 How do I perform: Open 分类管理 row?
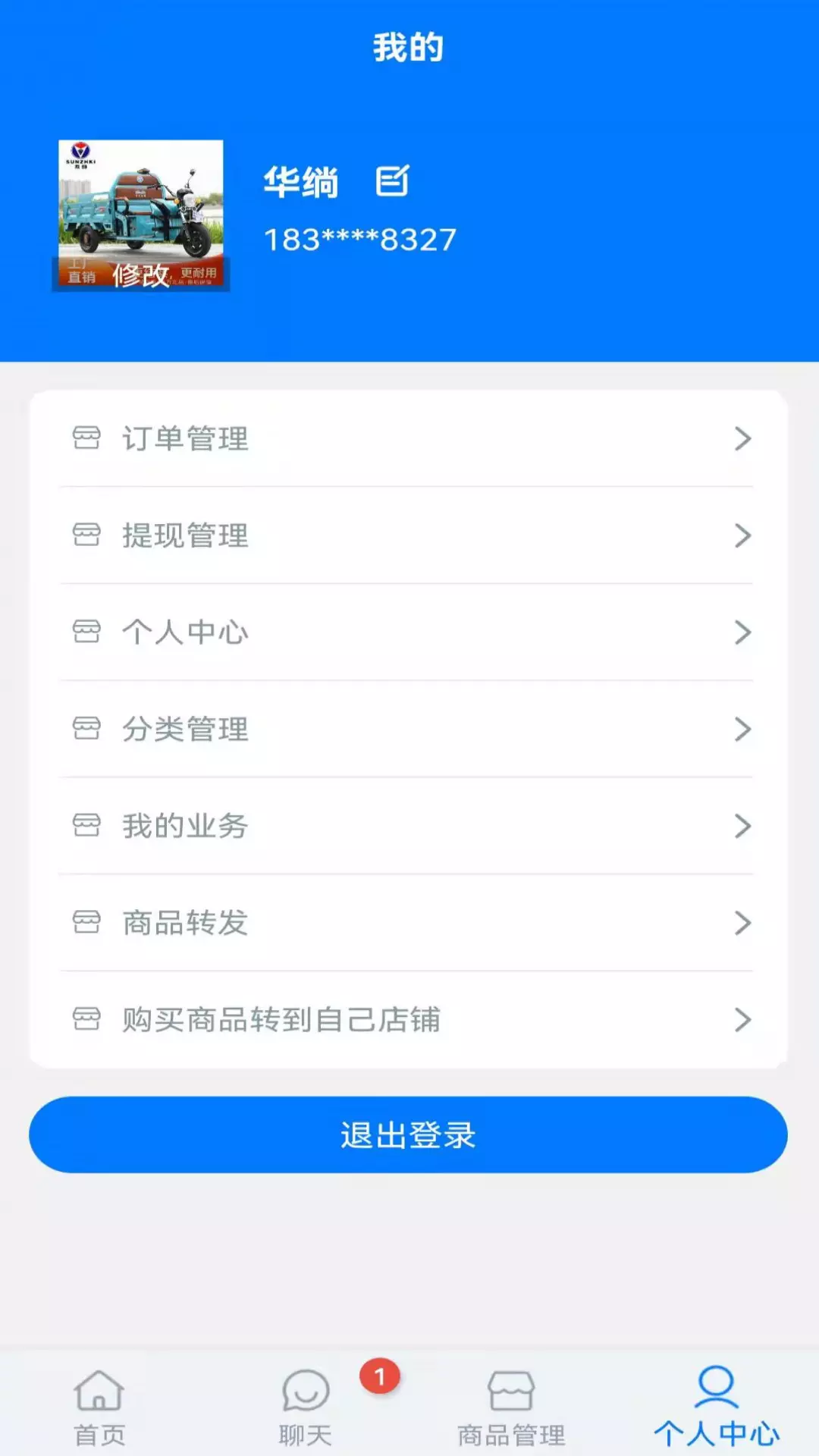point(408,729)
